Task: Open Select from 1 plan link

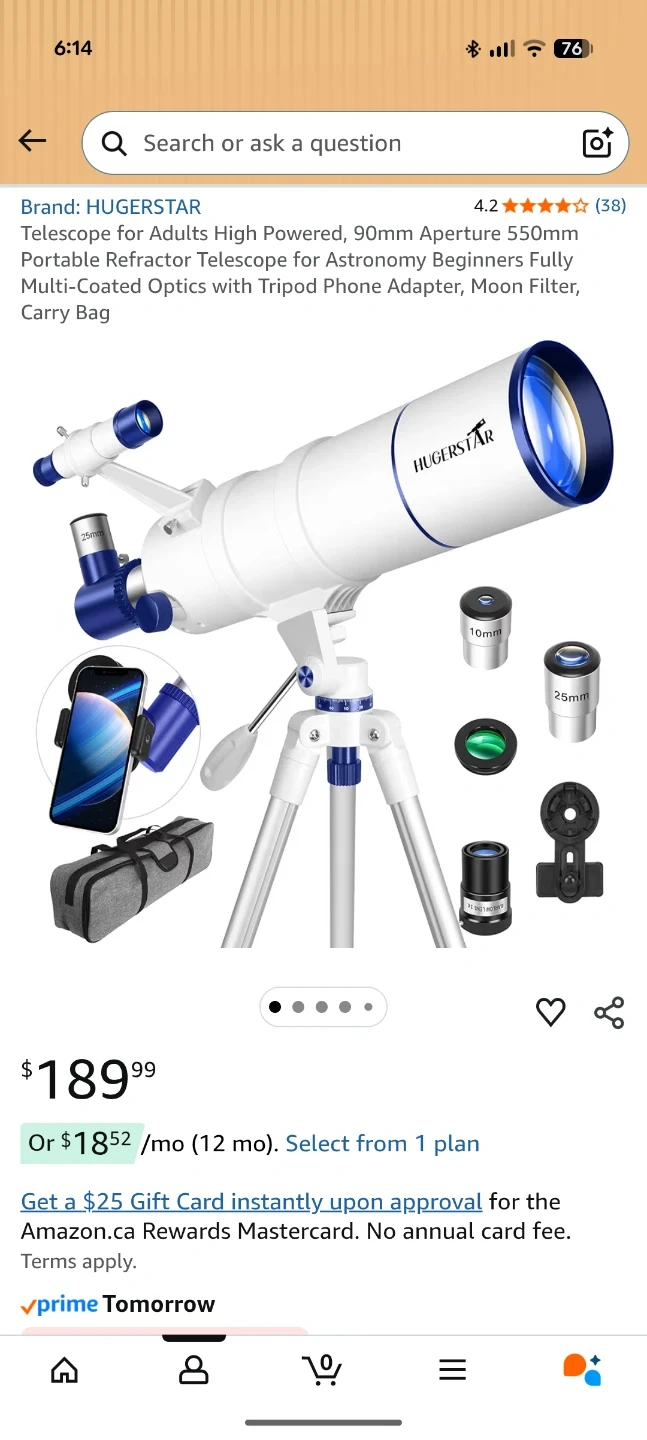Action: click(x=382, y=1144)
